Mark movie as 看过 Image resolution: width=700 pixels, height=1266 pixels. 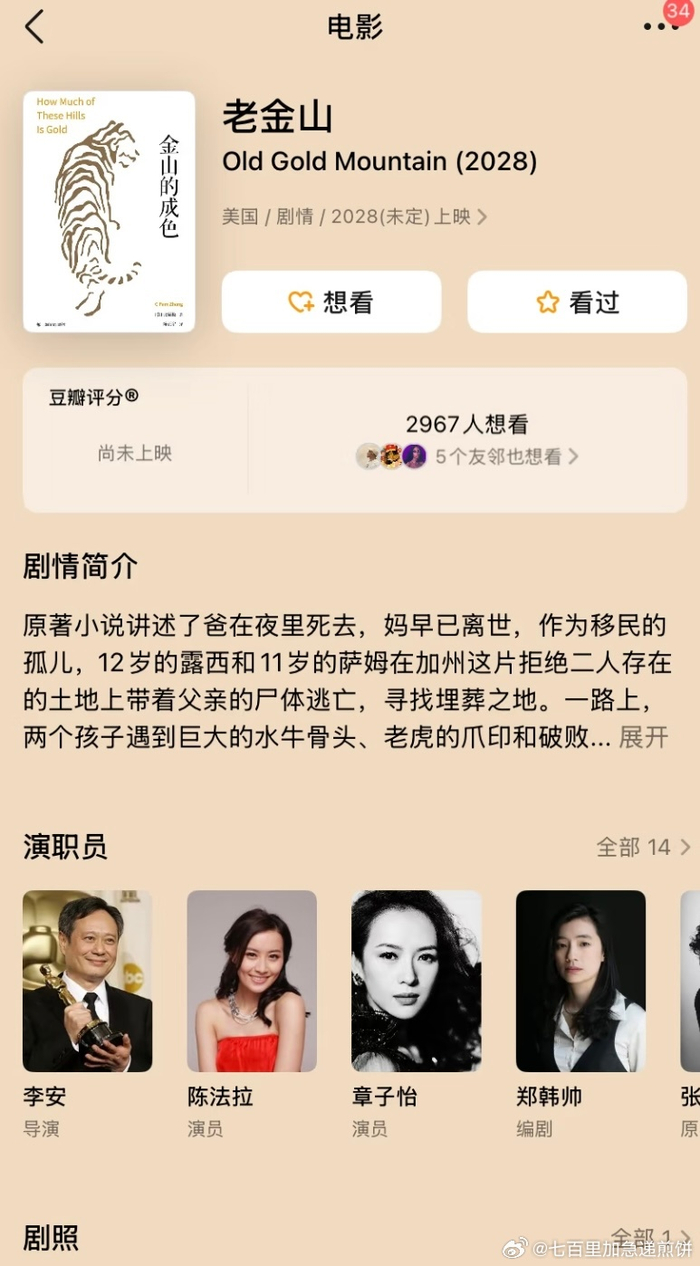pyautogui.click(x=577, y=302)
